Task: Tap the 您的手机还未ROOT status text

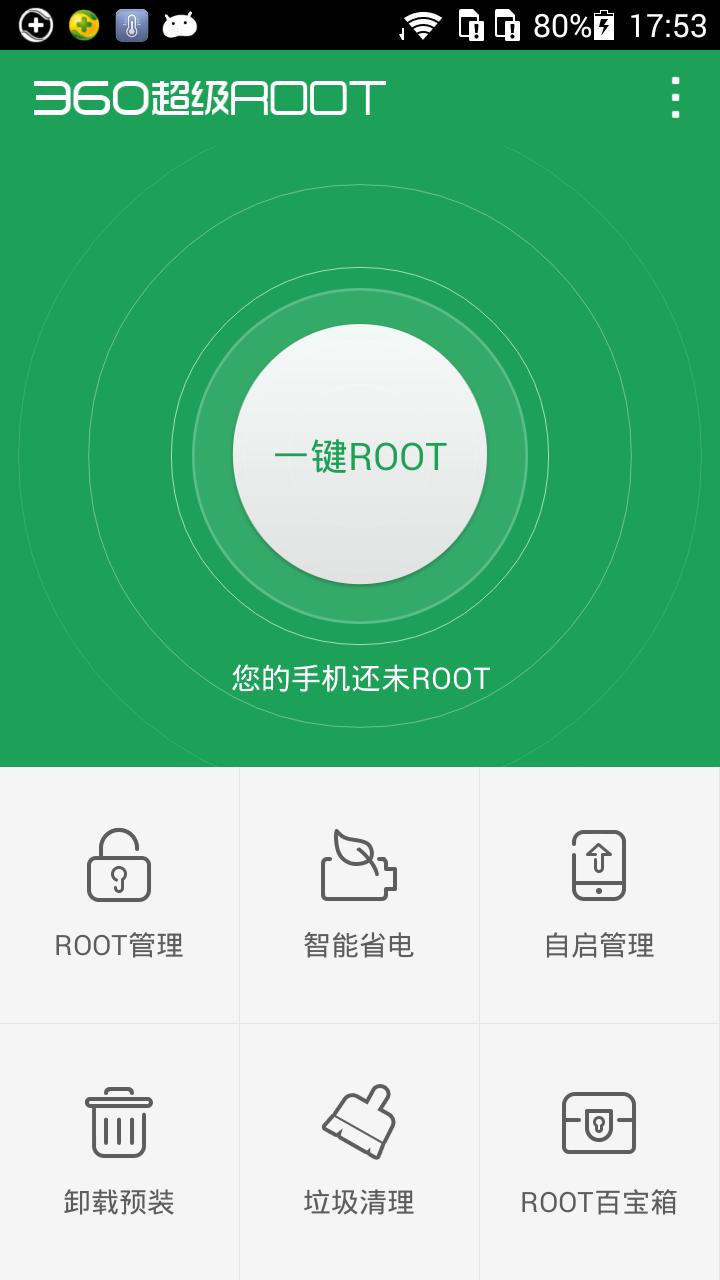Action: 359,677
